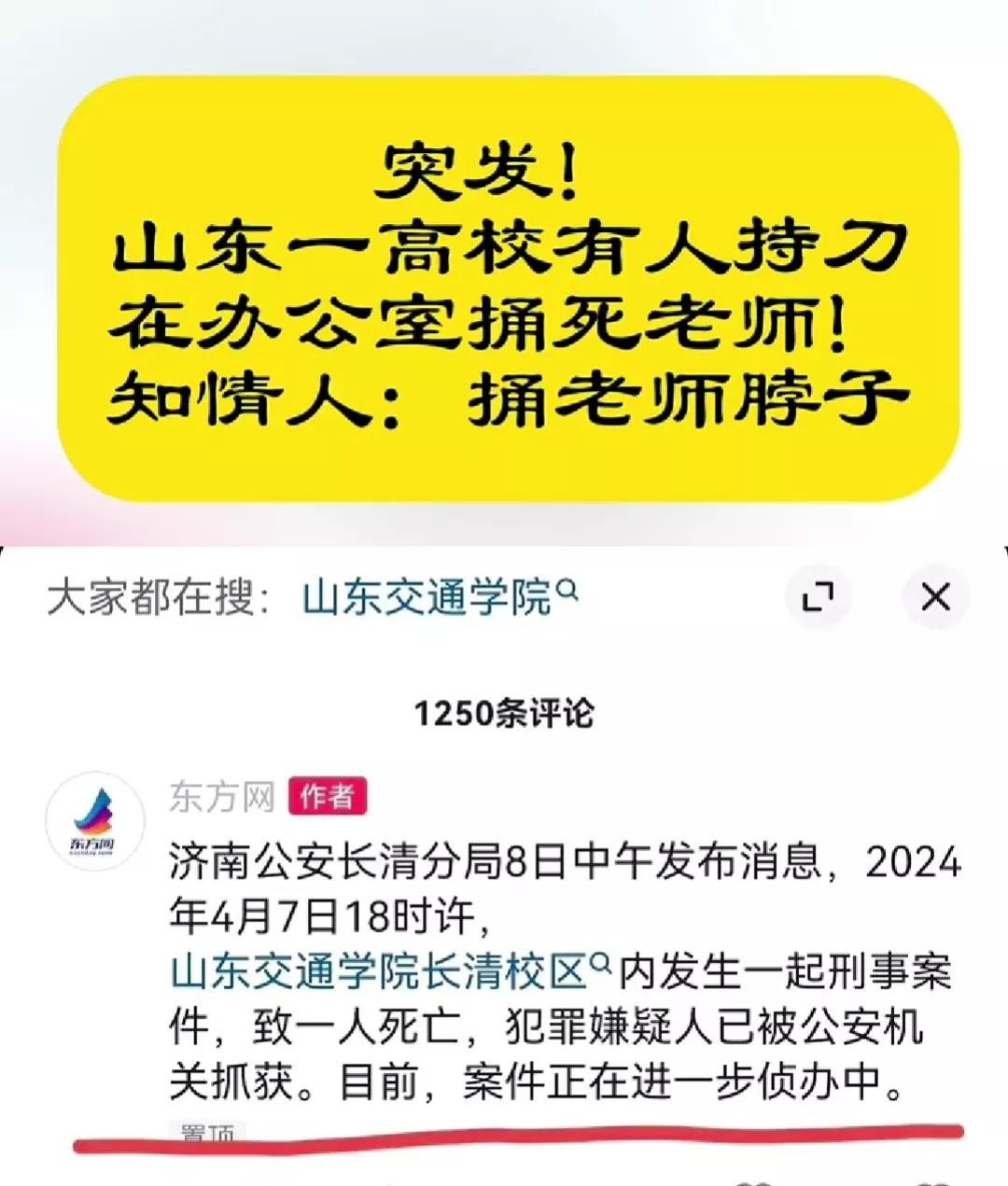The height and width of the screenshot is (1186, 1008).
Task: Open the 东方网 username profile
Action: click(222, 797)
